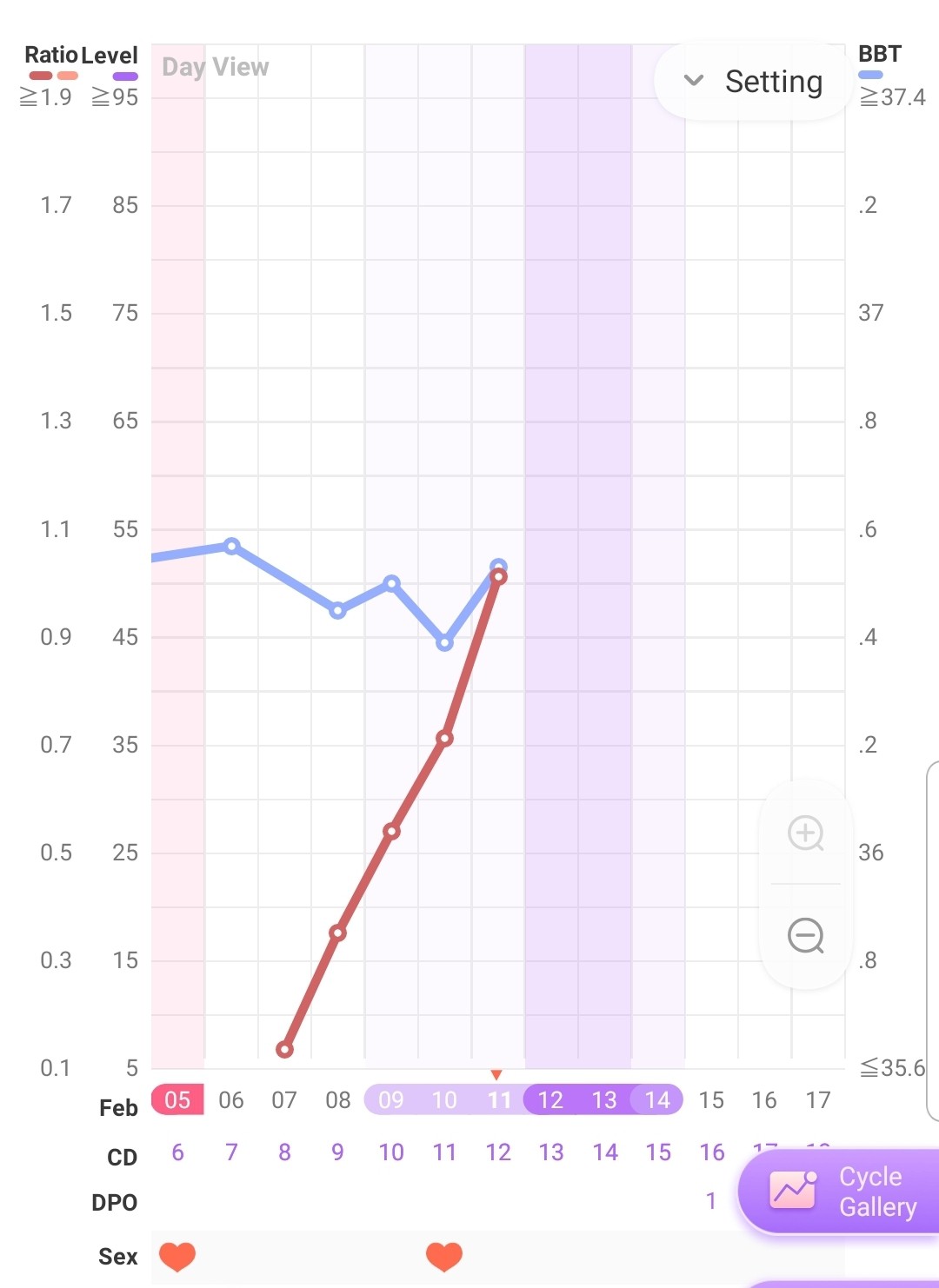Zoom in on the chart

(805, 833)
